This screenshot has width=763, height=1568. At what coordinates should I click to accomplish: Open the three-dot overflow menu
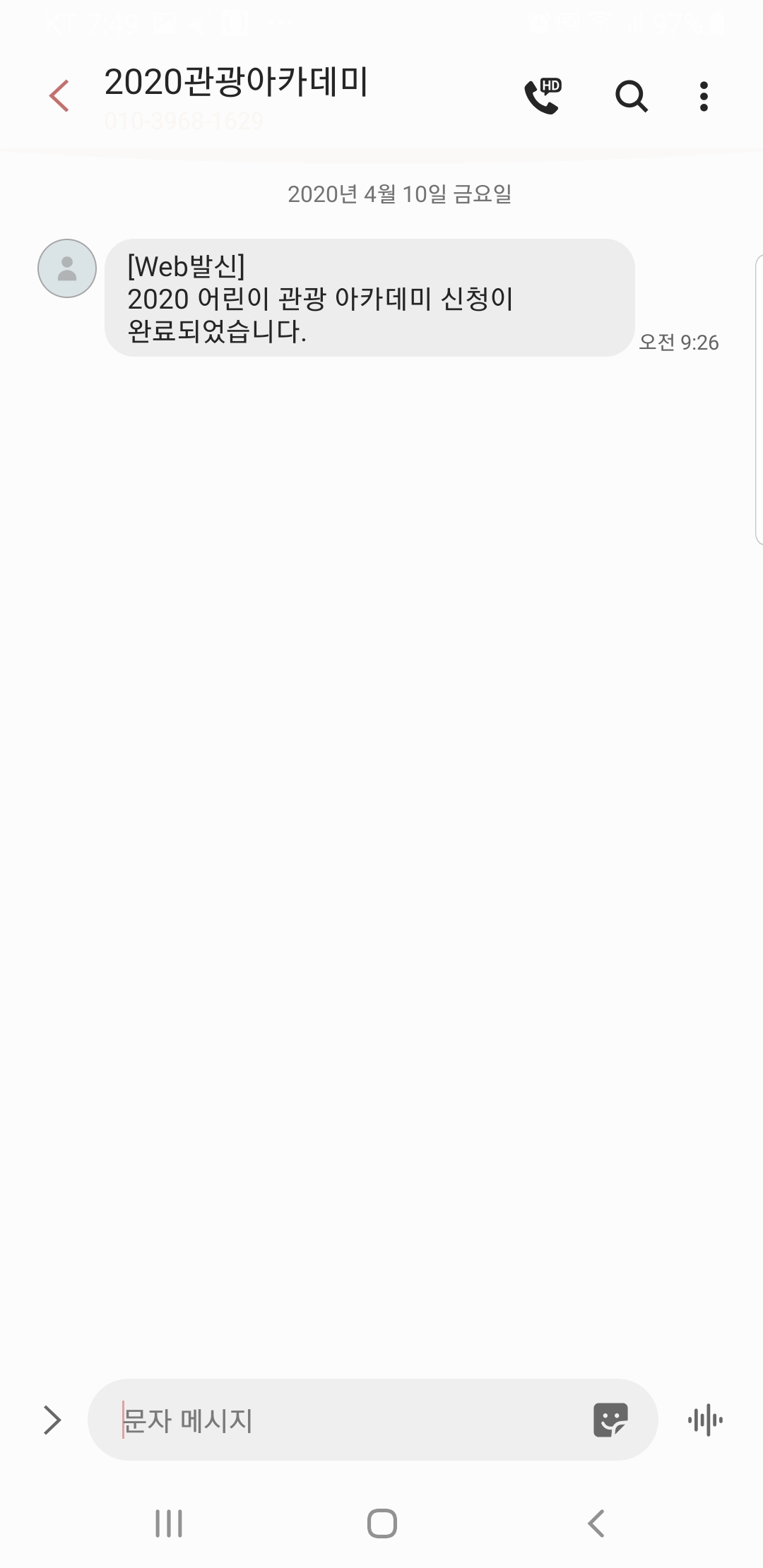704,97
